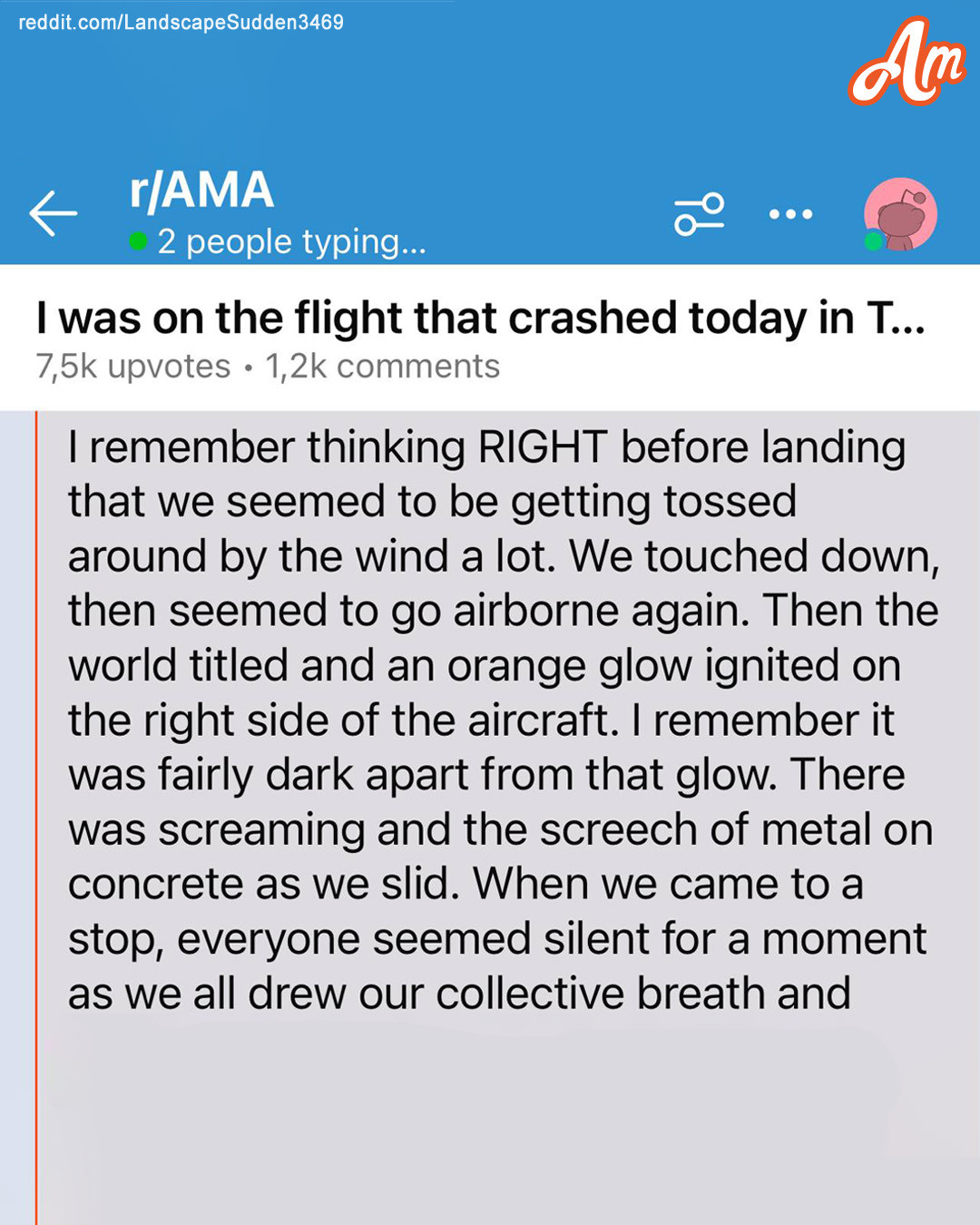Toggle subscription via the r/AMA header

pos(199,191)
